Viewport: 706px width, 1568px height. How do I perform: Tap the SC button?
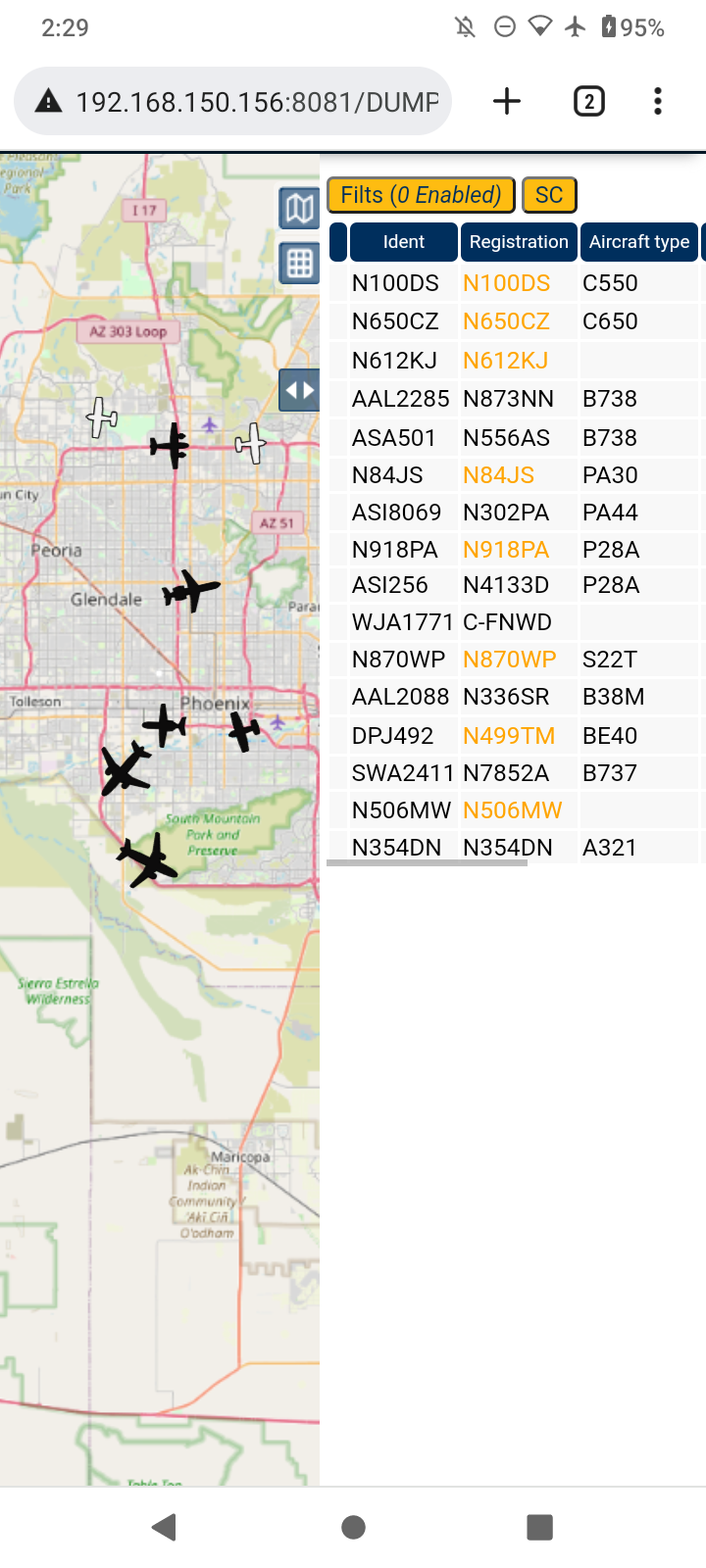[549, 195]
